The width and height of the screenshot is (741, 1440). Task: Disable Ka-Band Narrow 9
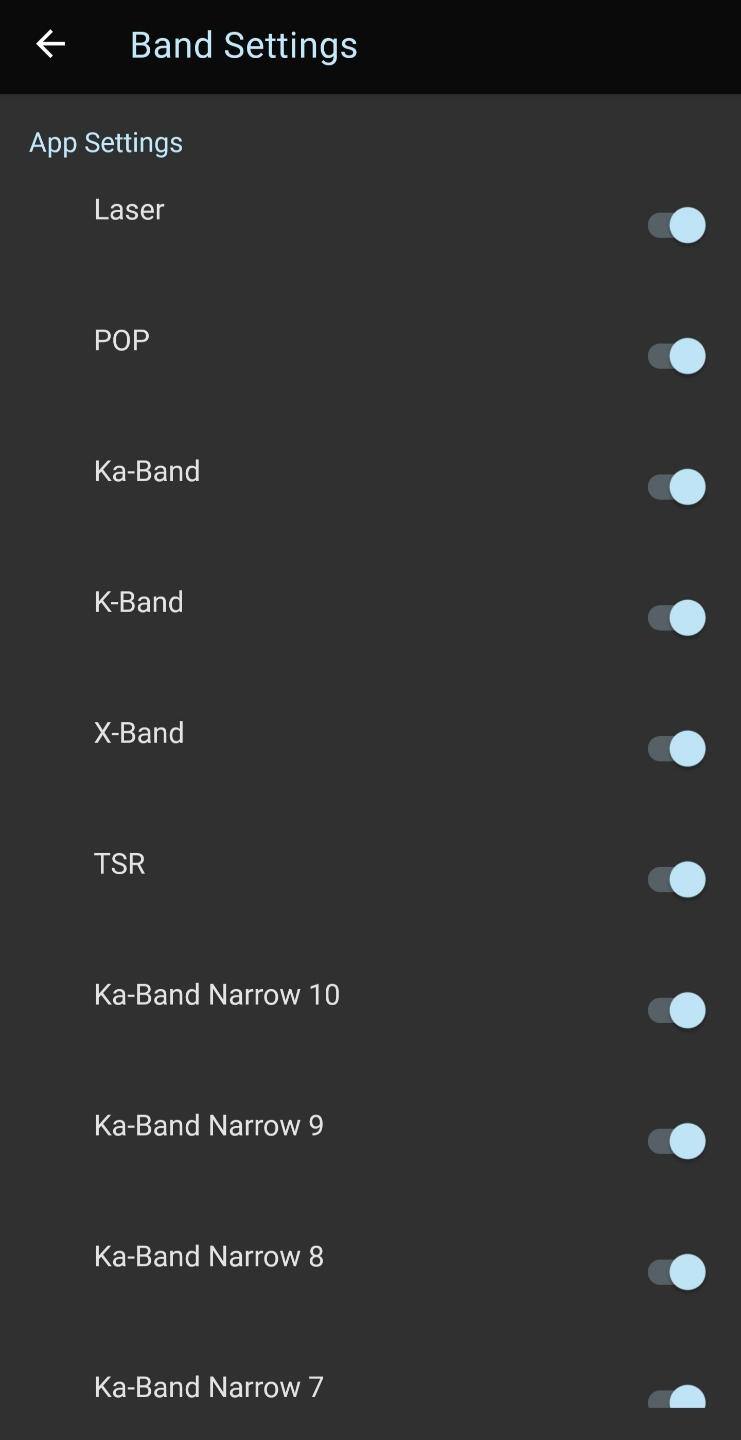(x=676, y=1141)
